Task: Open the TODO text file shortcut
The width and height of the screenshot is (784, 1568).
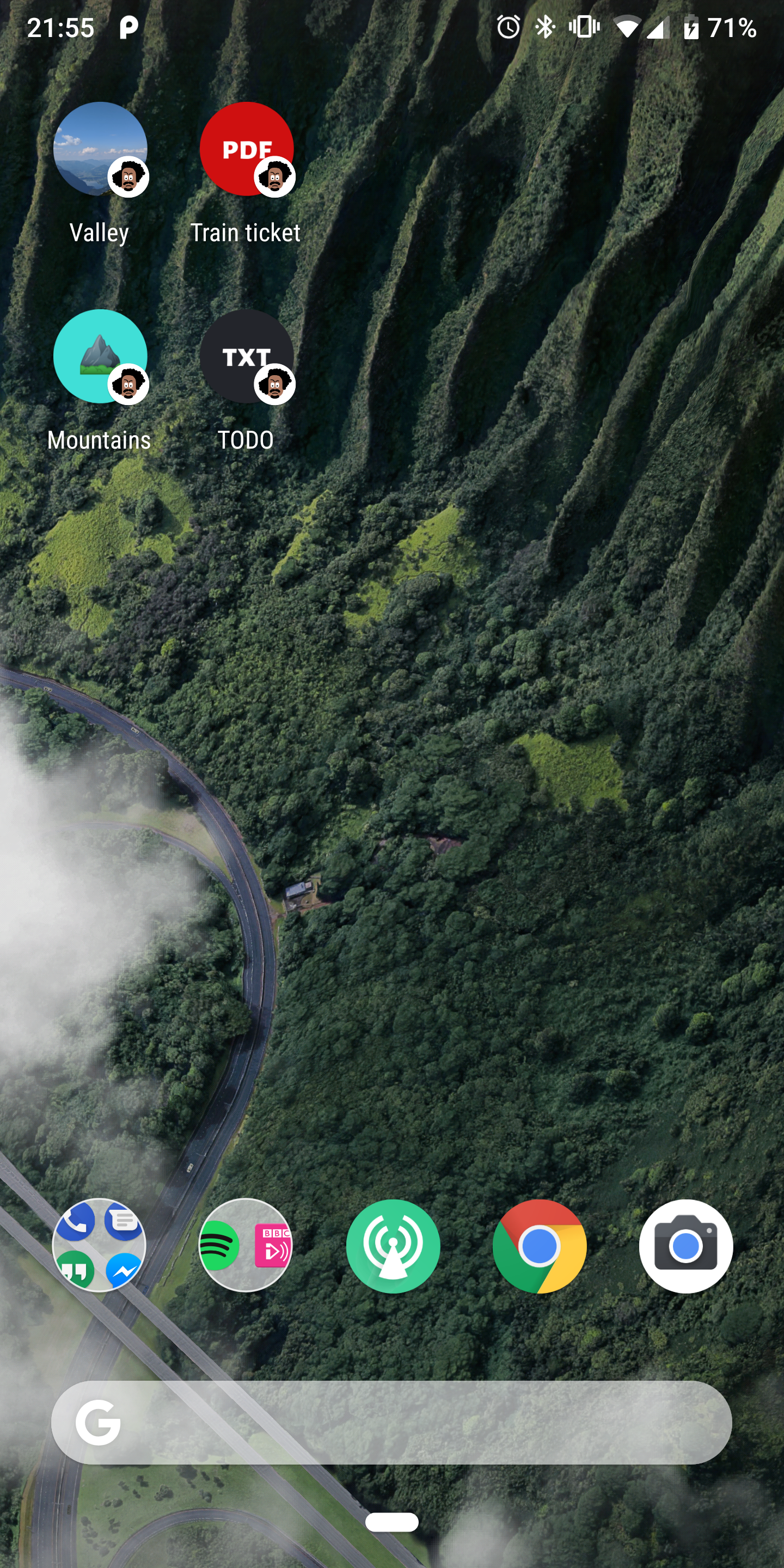Action: [246, 357]
